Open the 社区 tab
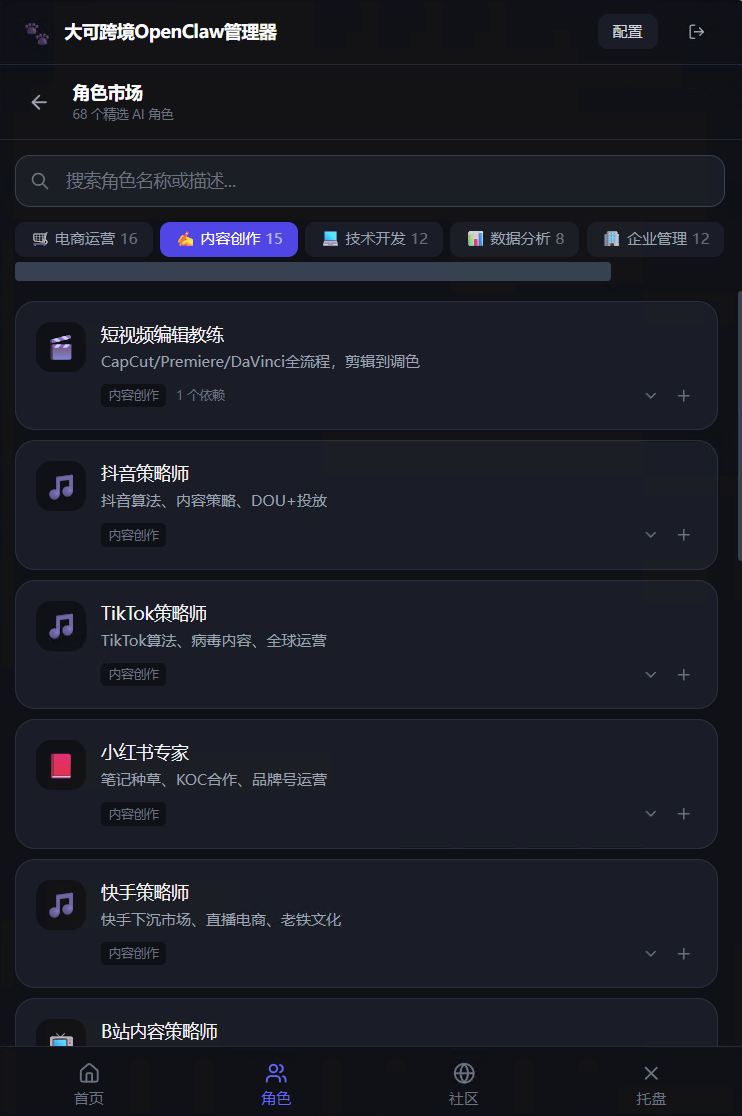Viewport: 742px width, 1116px height. pos(464,1083)
